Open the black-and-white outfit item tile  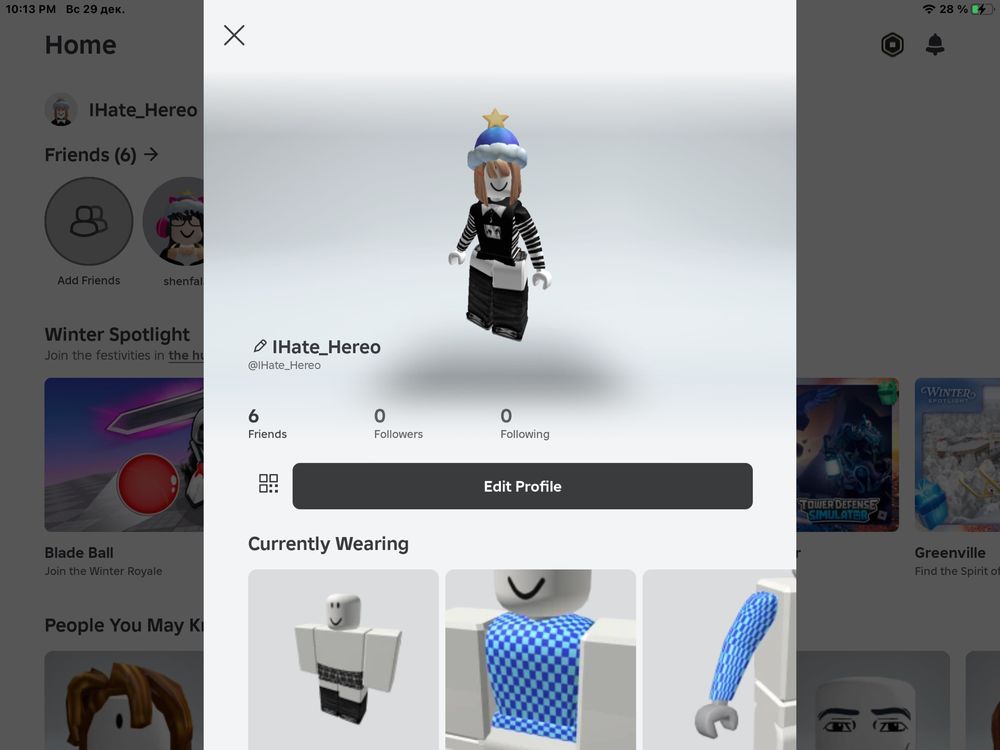[343, 660]
